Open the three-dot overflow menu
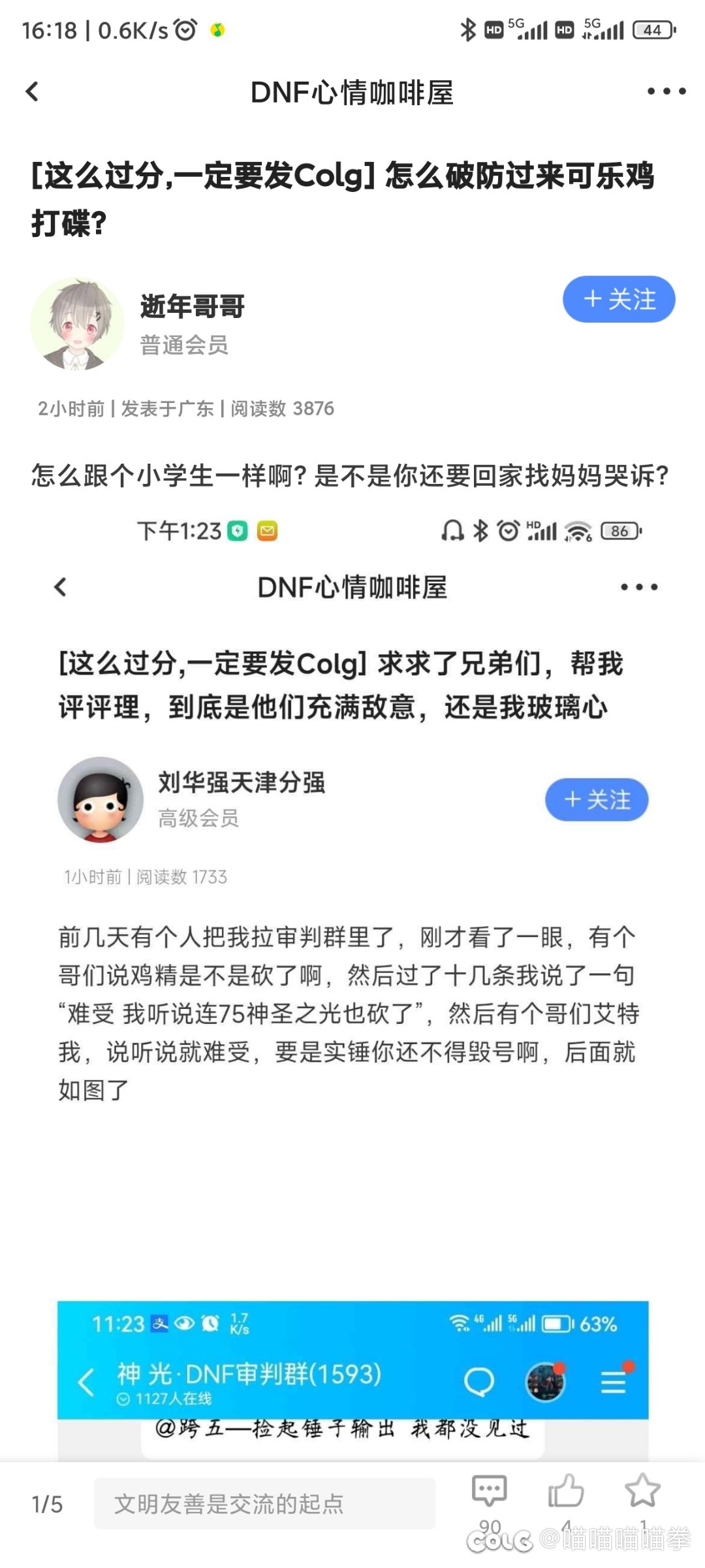Viewport: 705px width, 1568px height. 666,91
